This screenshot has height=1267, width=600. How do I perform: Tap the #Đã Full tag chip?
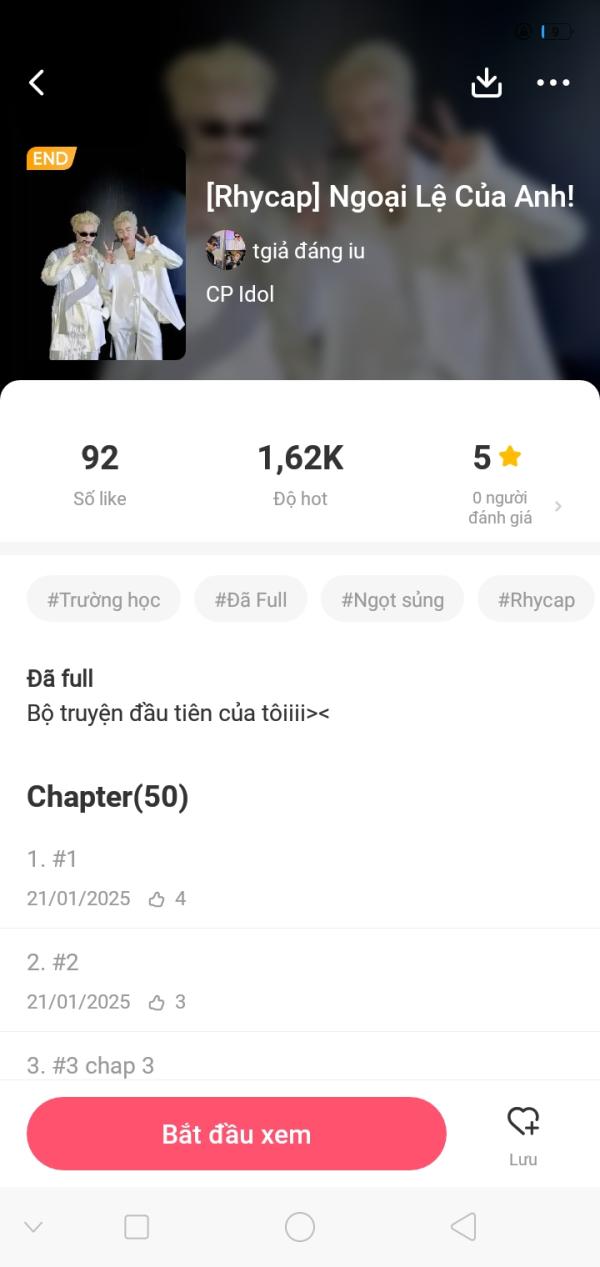[x=250, y=600]
